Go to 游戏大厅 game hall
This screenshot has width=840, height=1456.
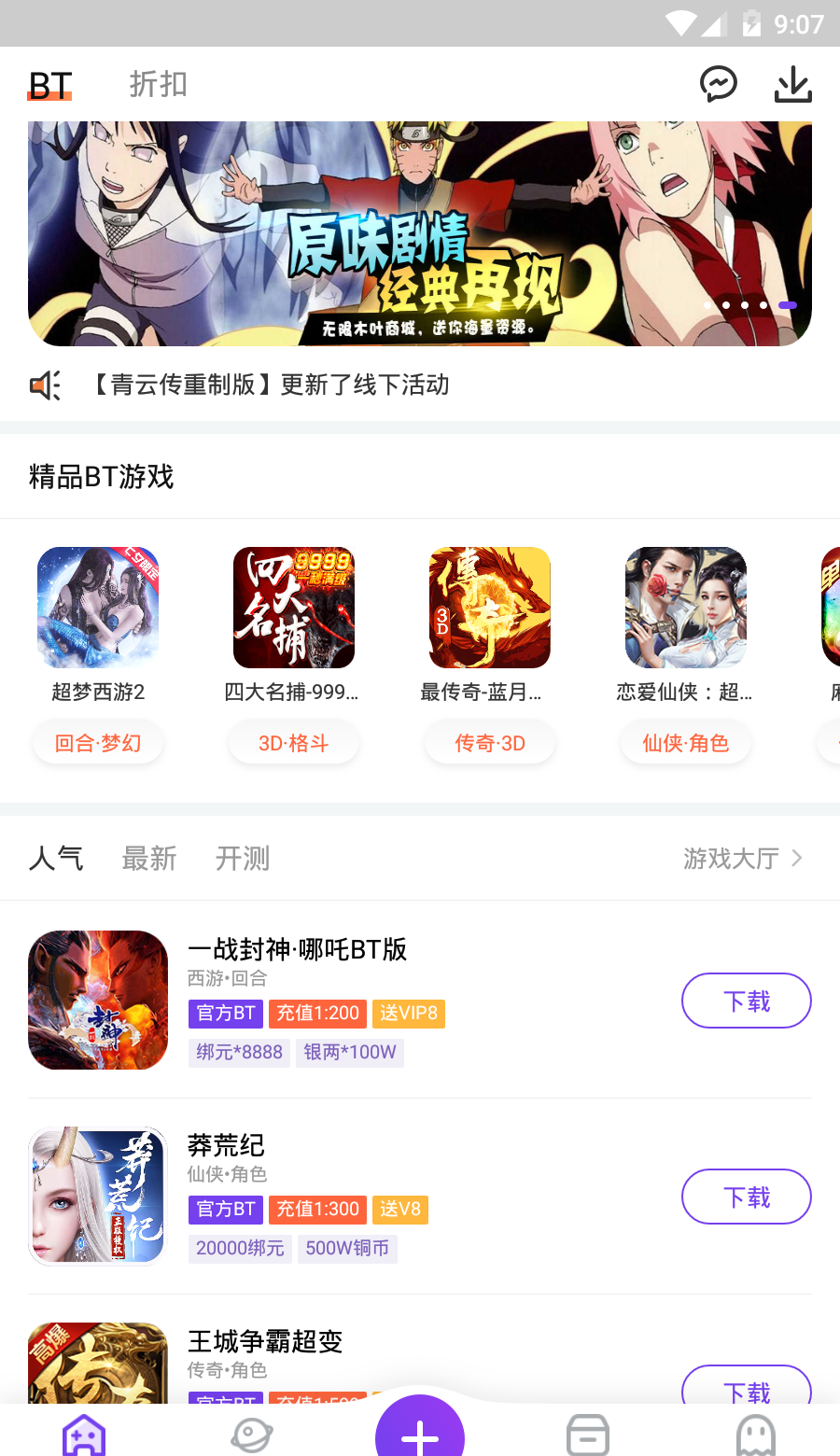pos(742,859)
